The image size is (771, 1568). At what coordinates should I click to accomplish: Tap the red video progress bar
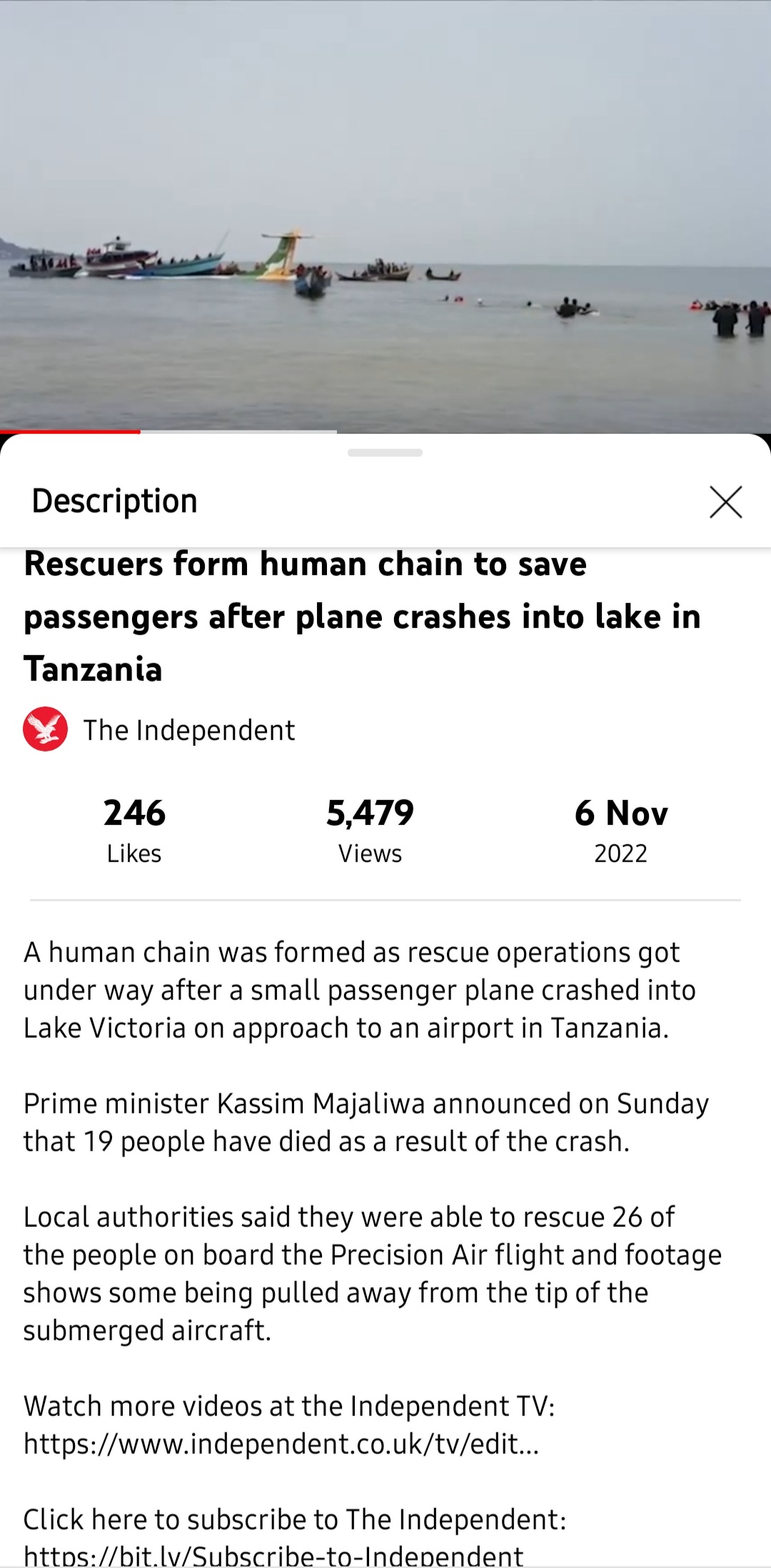71,432
